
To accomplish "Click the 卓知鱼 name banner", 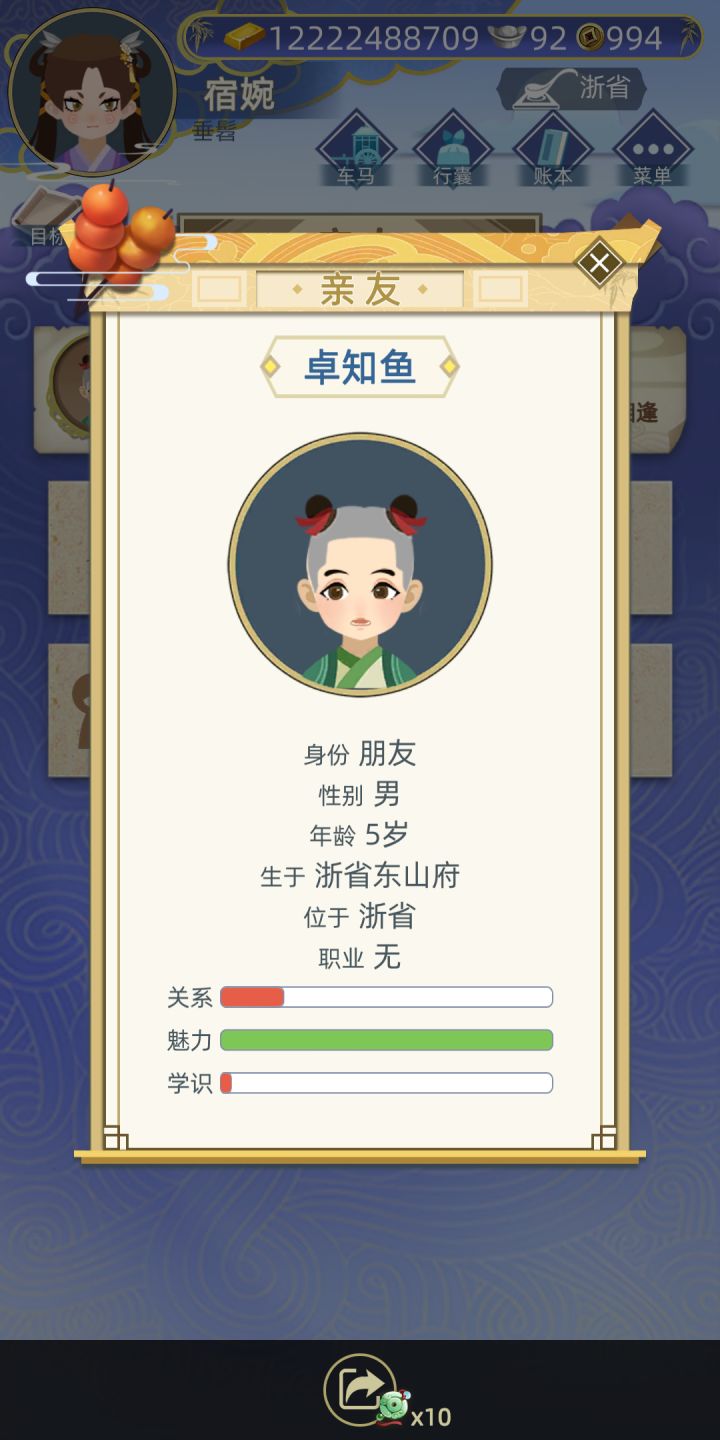I will (360, 367).
